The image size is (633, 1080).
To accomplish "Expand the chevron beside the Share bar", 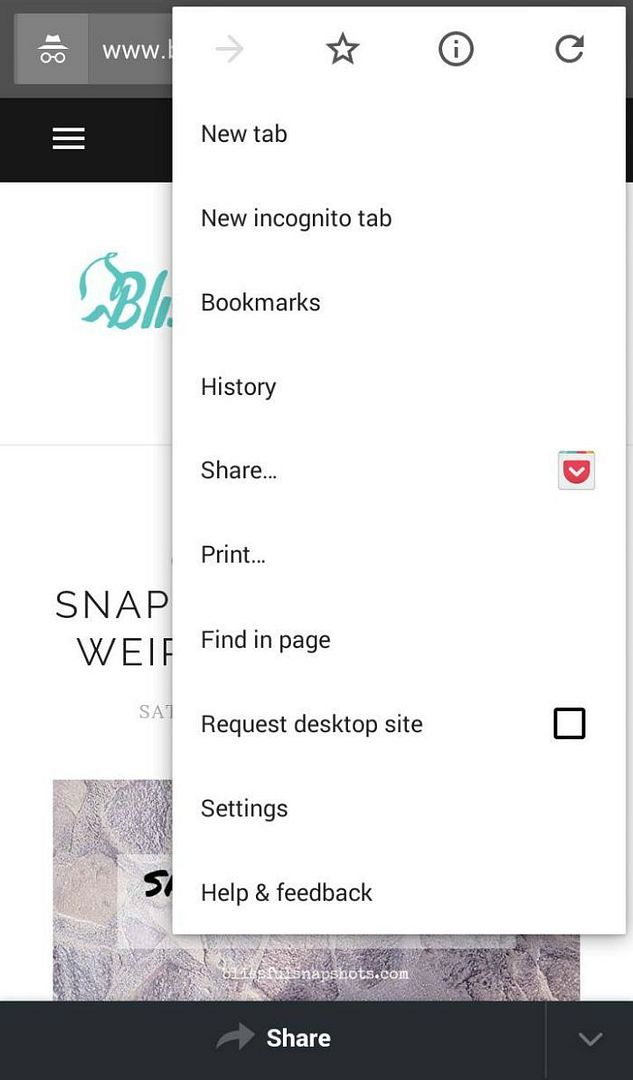I will (x=590, y=1039).
